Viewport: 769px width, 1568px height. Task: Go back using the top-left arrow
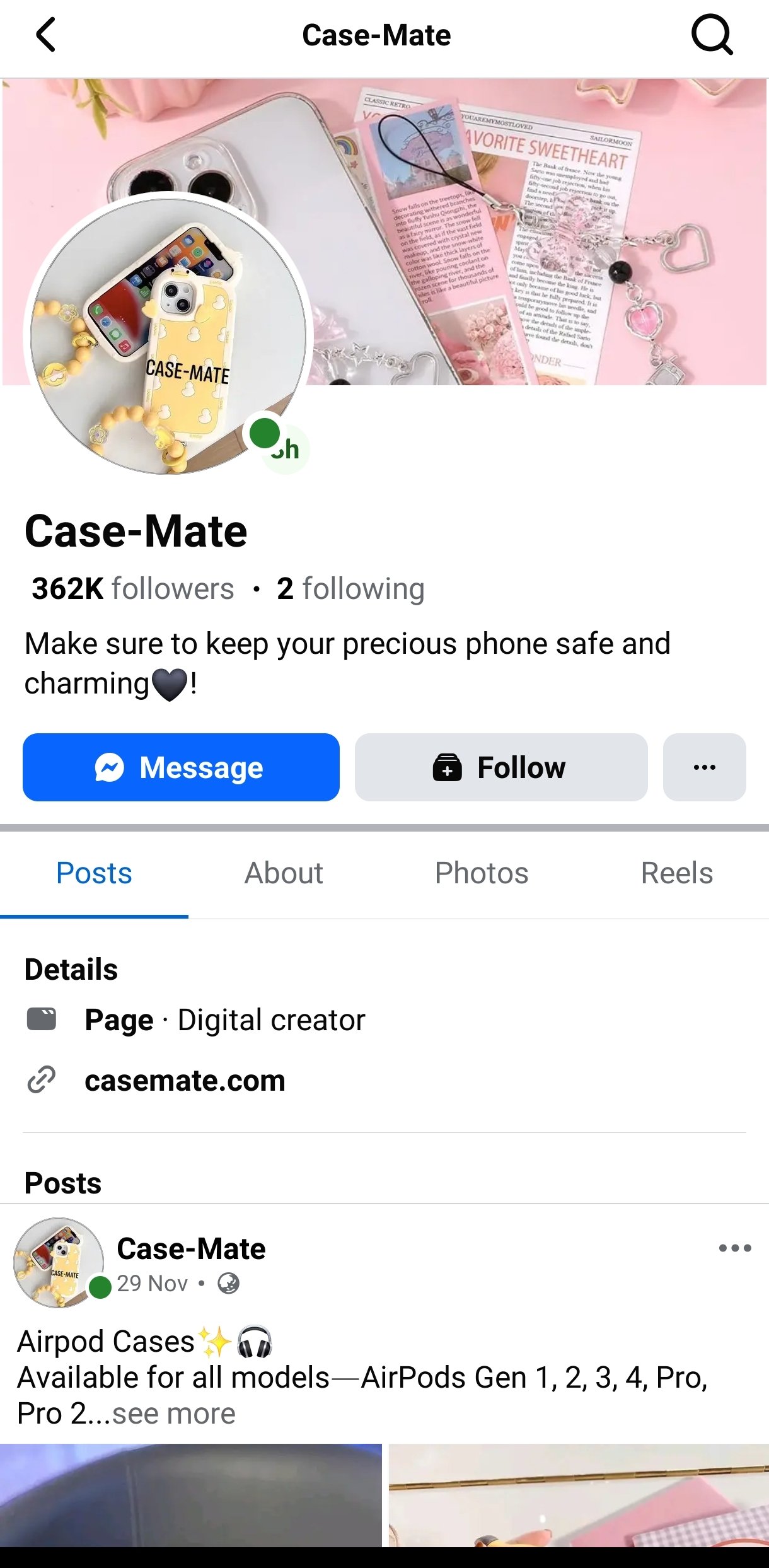[46, 35]
